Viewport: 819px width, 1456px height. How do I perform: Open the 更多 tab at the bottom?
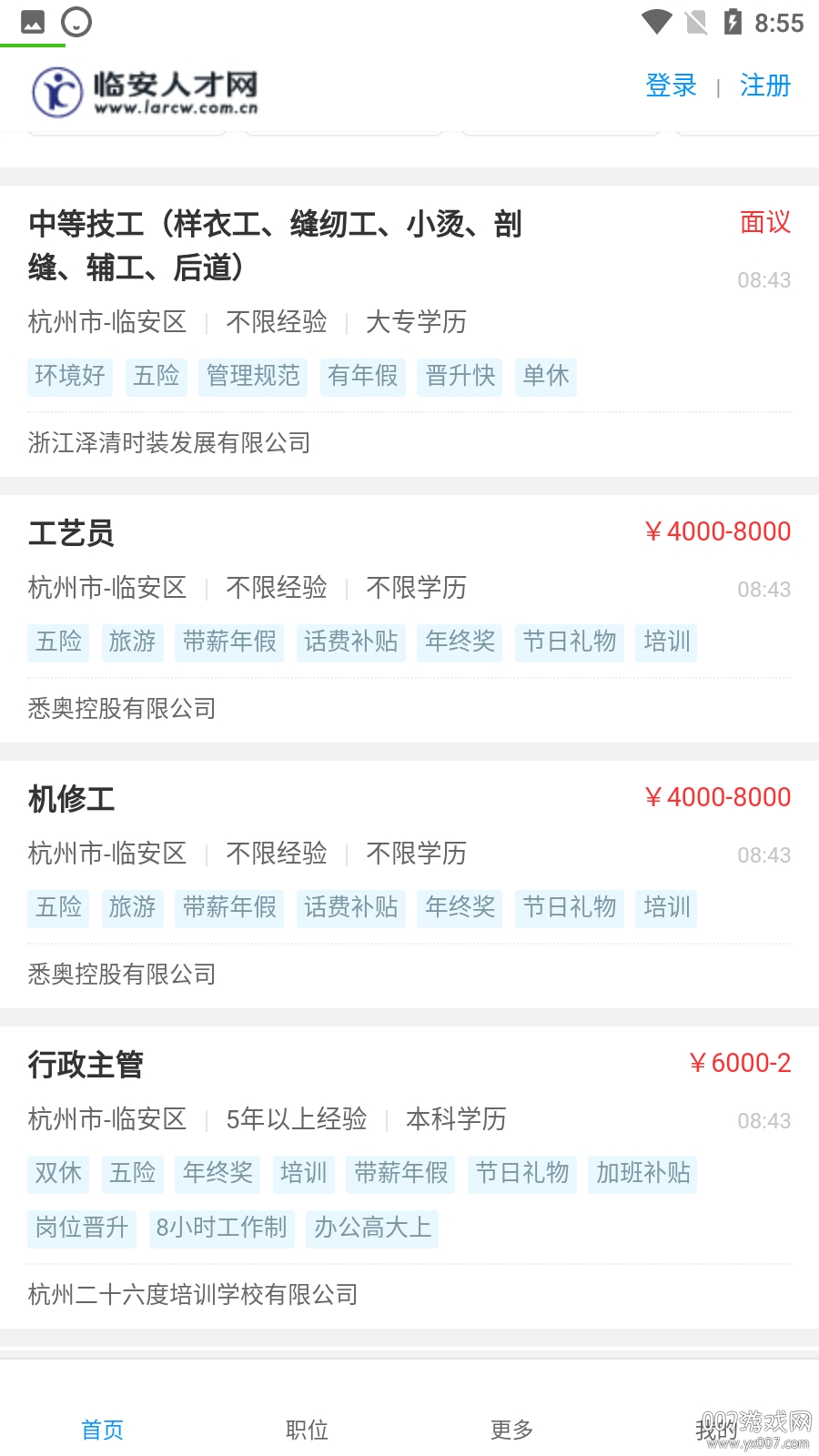point(511,1430)
